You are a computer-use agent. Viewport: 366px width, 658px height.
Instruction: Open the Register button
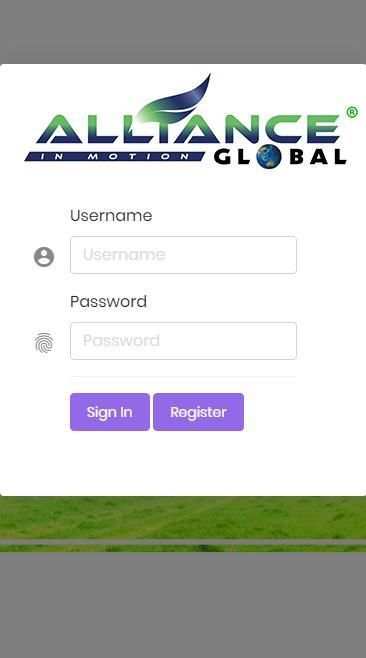tap(199, 412)
